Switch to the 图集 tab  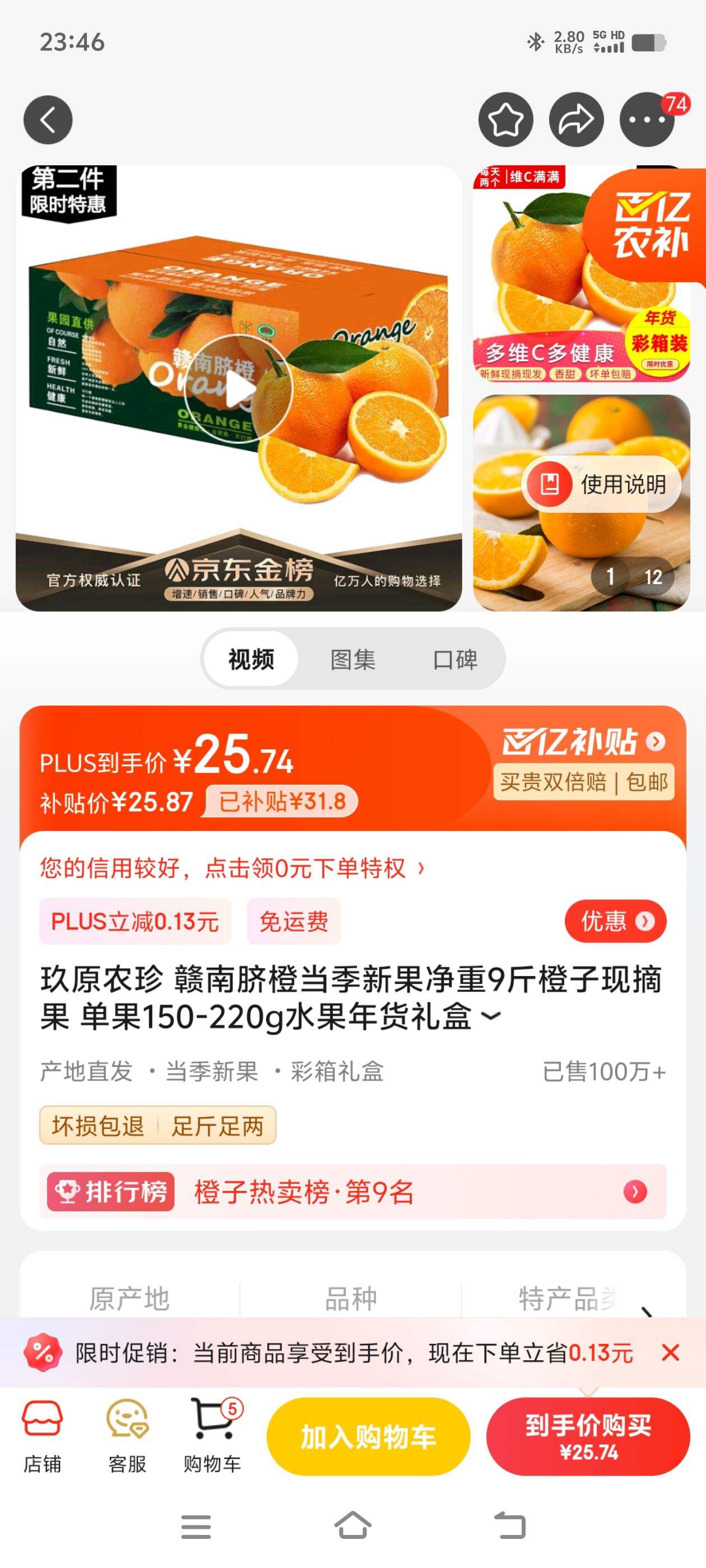(x=352, y=659)
